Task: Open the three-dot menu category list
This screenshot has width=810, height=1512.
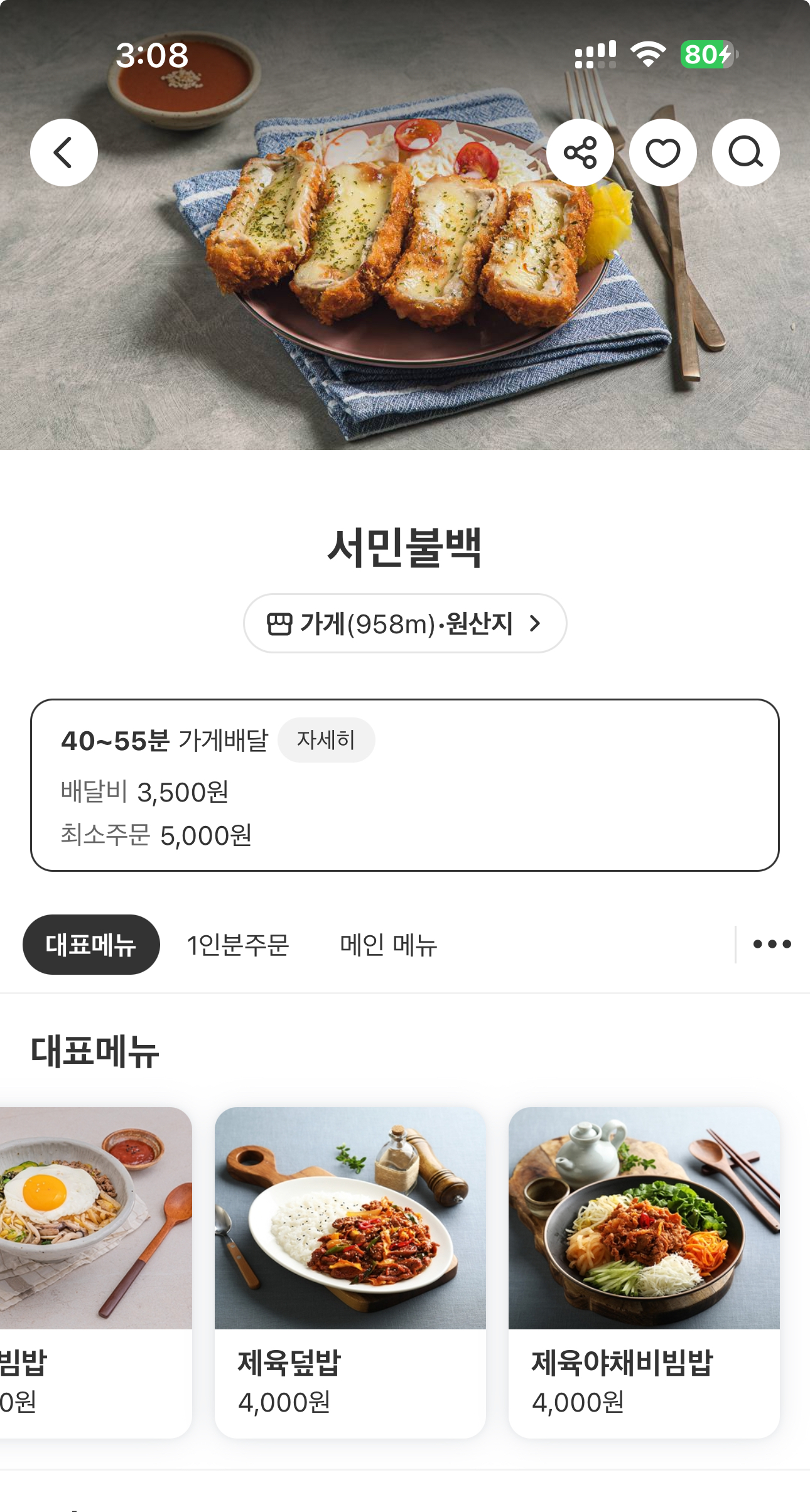Action: point(772,944)
